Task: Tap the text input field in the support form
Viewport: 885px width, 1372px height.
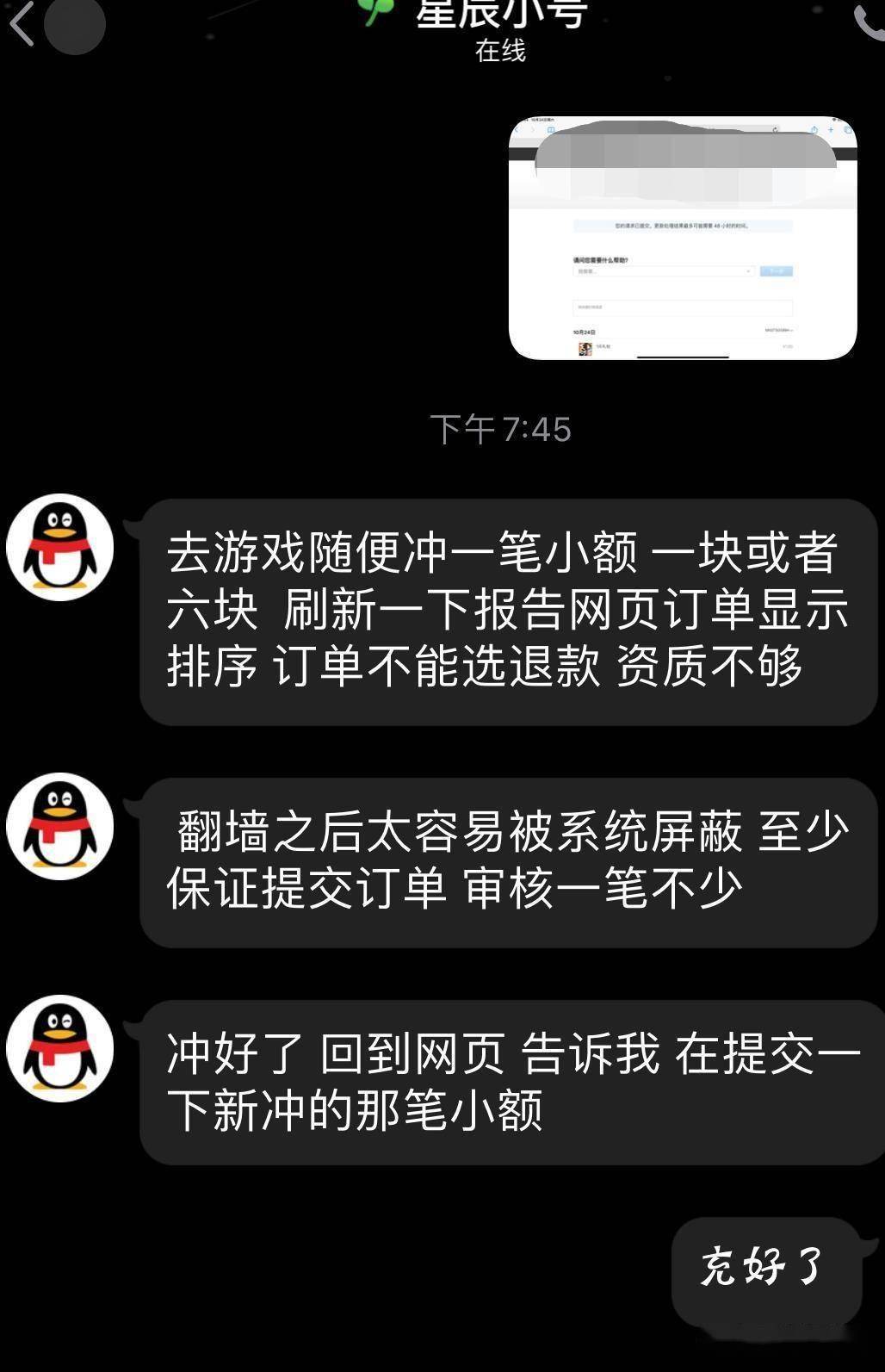Action: coord(683,307)
